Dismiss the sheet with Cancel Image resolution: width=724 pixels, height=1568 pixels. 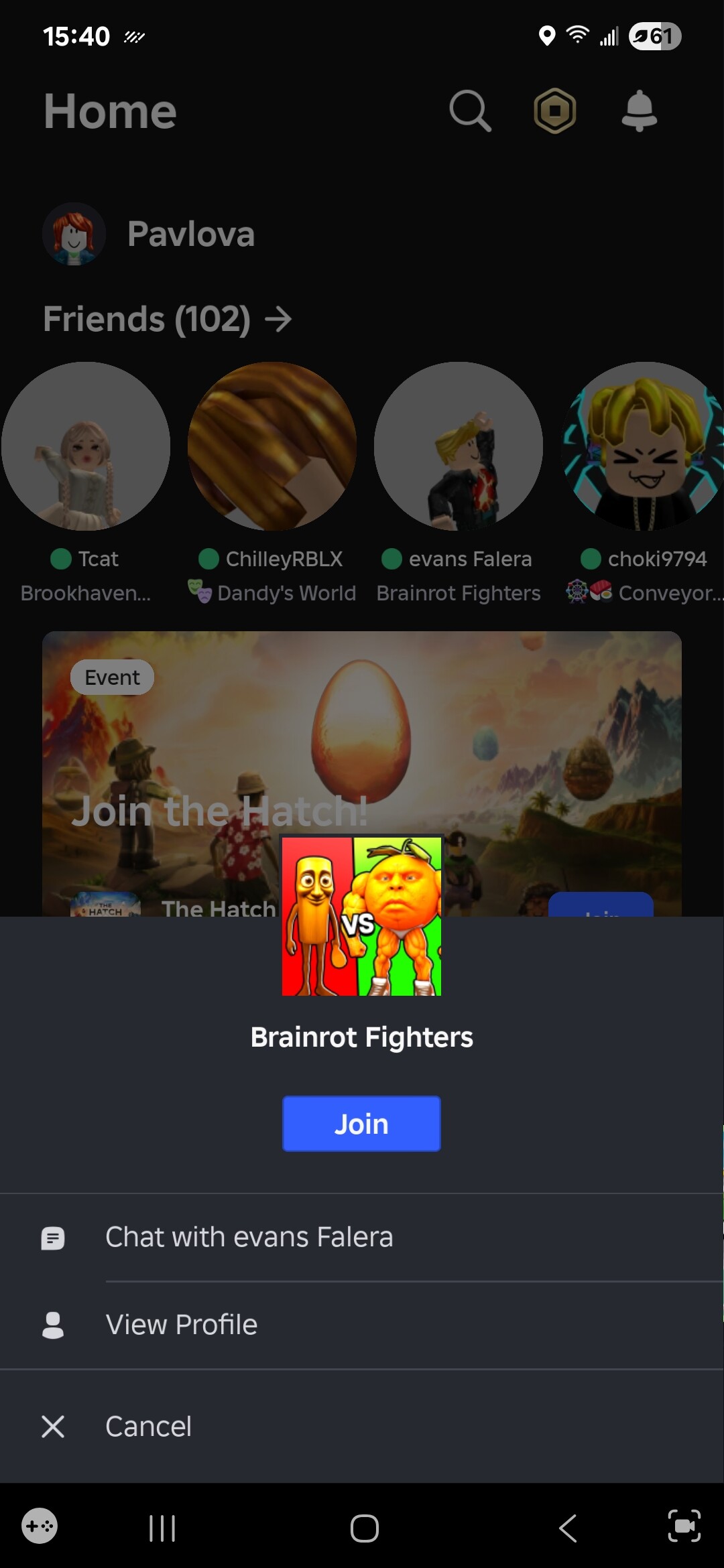pos(362,1426)
